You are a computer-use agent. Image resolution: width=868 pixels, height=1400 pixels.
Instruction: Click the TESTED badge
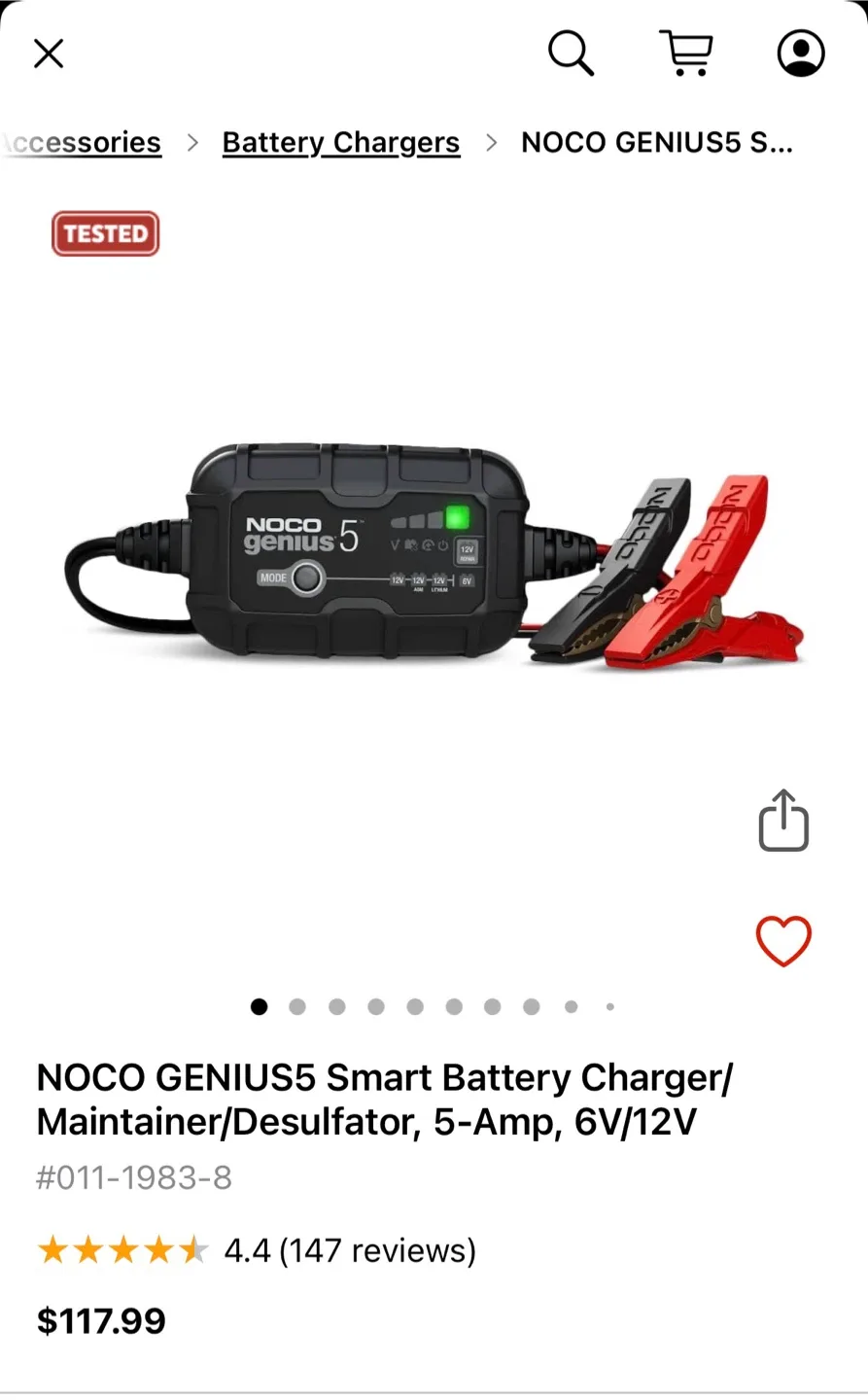(105, 233)
